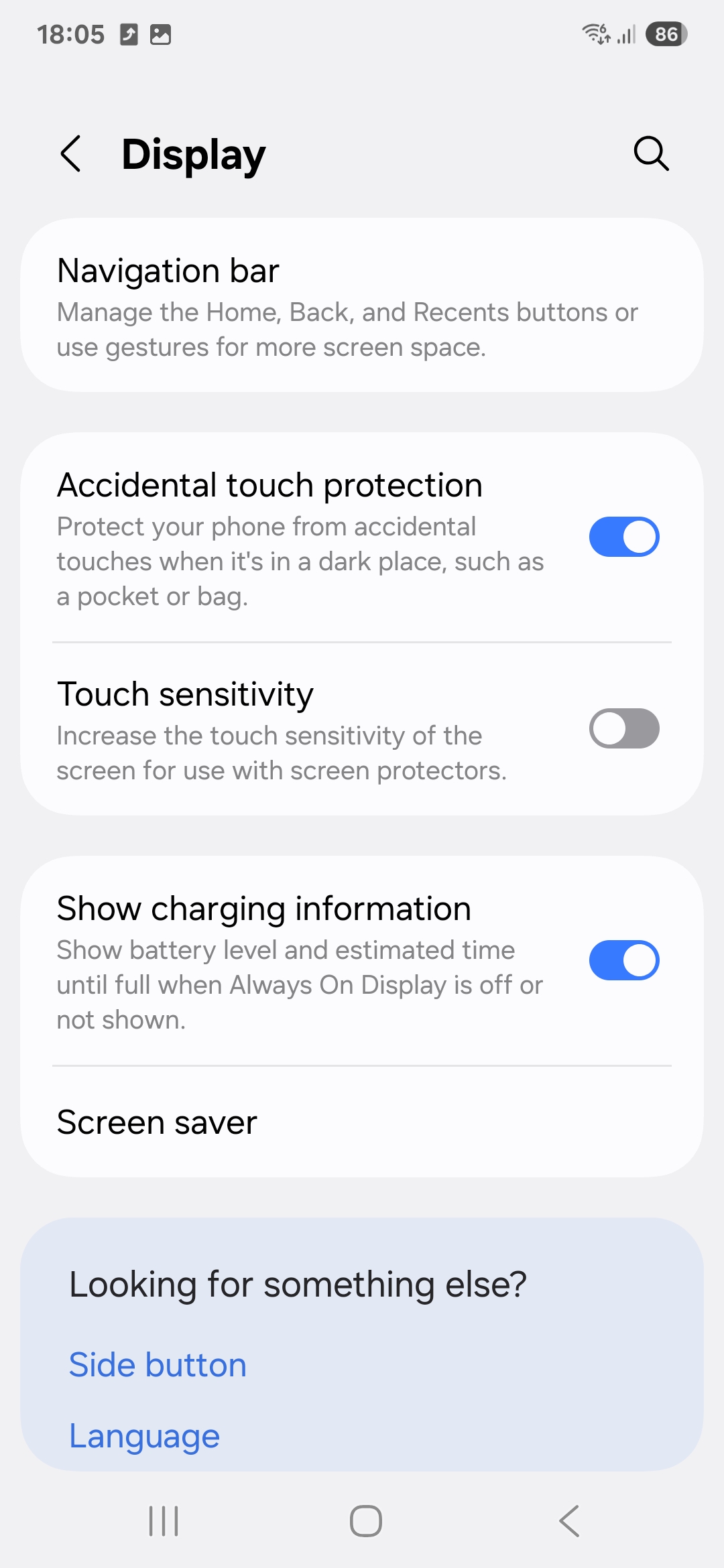Open recent apps from navigation bar
This screenshot has width=724, height=1568.
[164, 1521]
